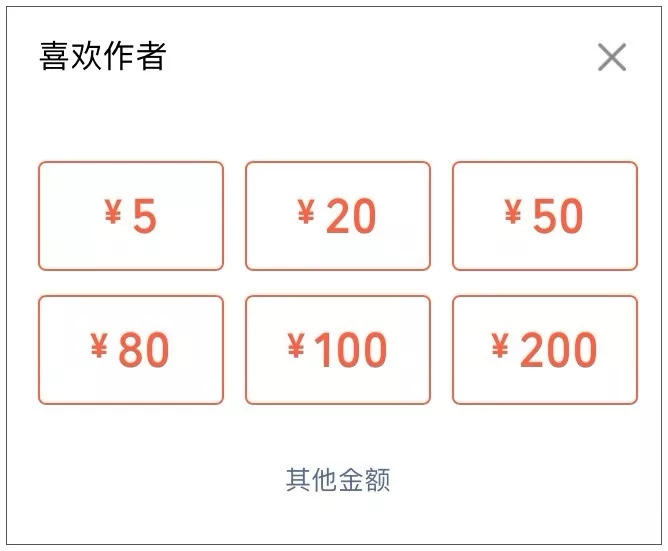Viewport: 668px width, 551px height.
Task: Open 其他金额 to enter another amount
Action: pyautogui.click(x=338, y=479)
